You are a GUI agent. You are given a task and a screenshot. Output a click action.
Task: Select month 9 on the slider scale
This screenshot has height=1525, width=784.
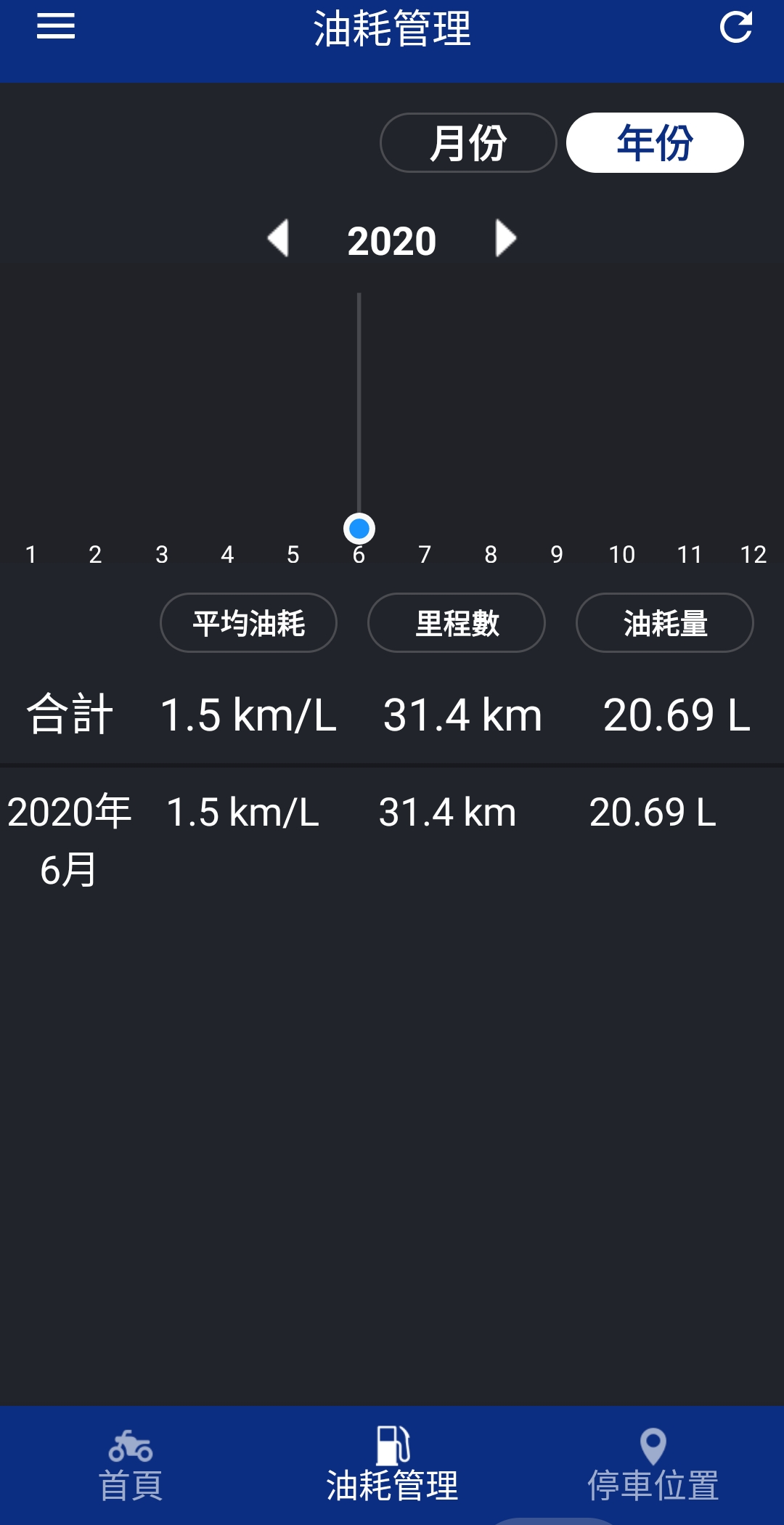click(555, 554)
